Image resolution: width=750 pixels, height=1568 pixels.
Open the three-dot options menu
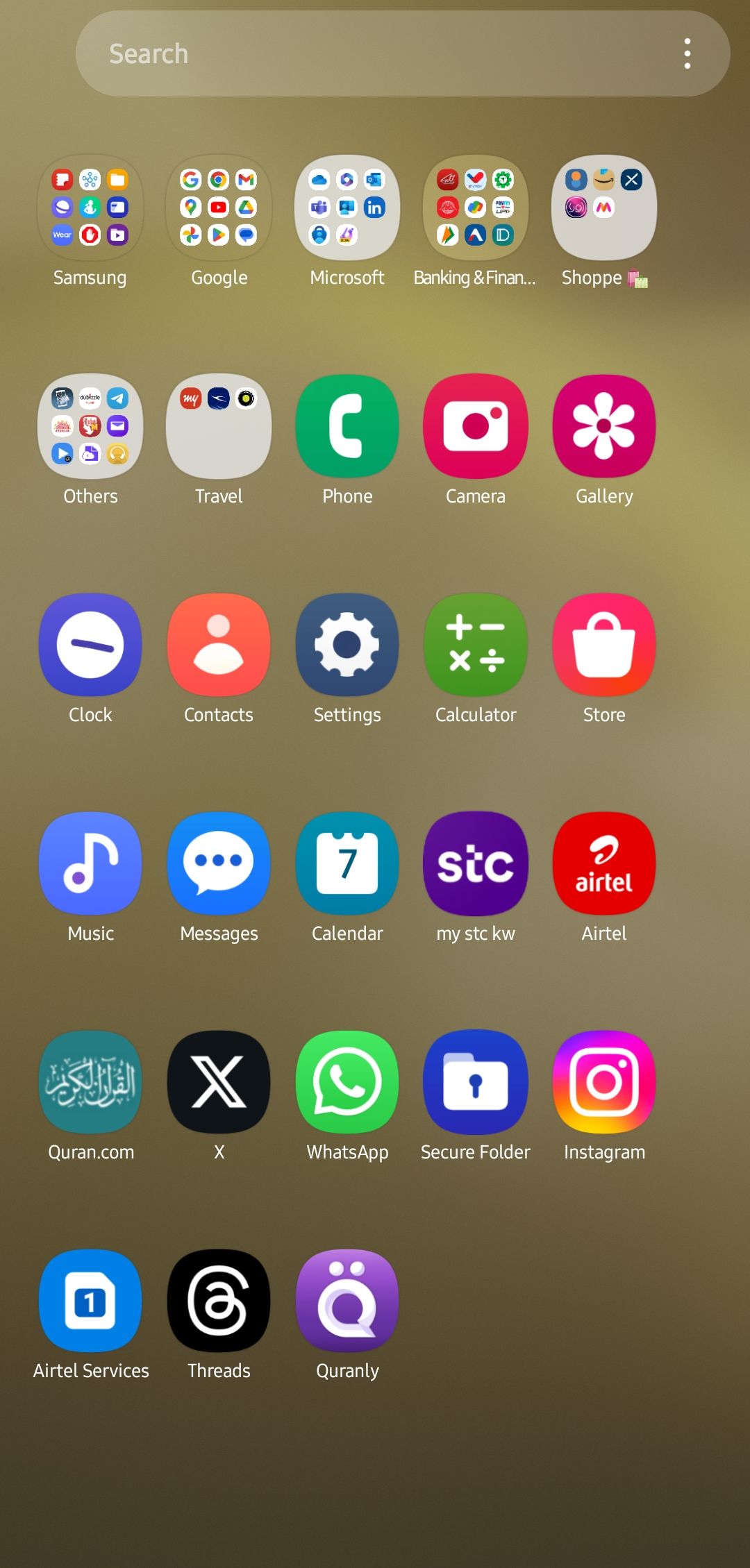pyautogui.click(x=687, y=52)
